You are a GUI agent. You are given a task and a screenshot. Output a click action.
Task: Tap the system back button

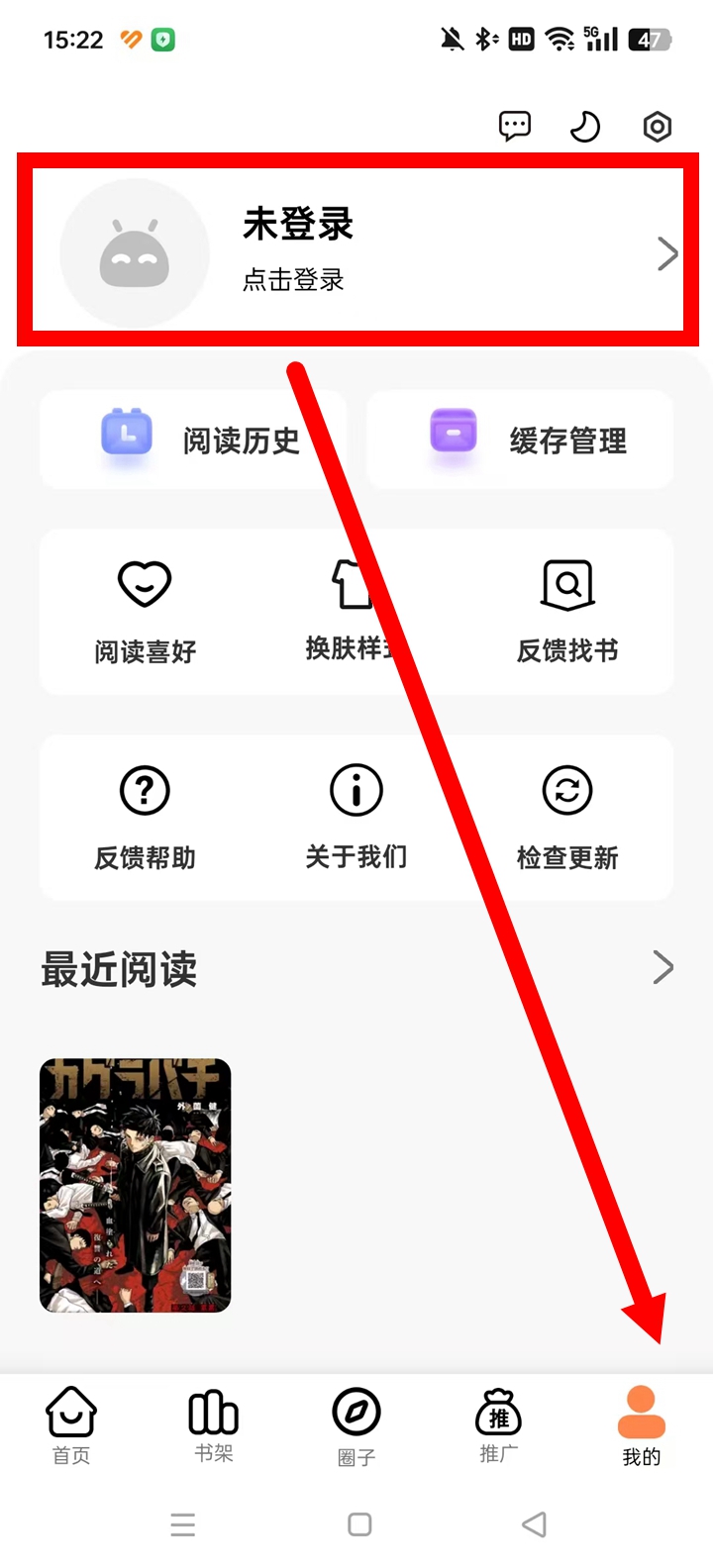(x=534, y=1524)
